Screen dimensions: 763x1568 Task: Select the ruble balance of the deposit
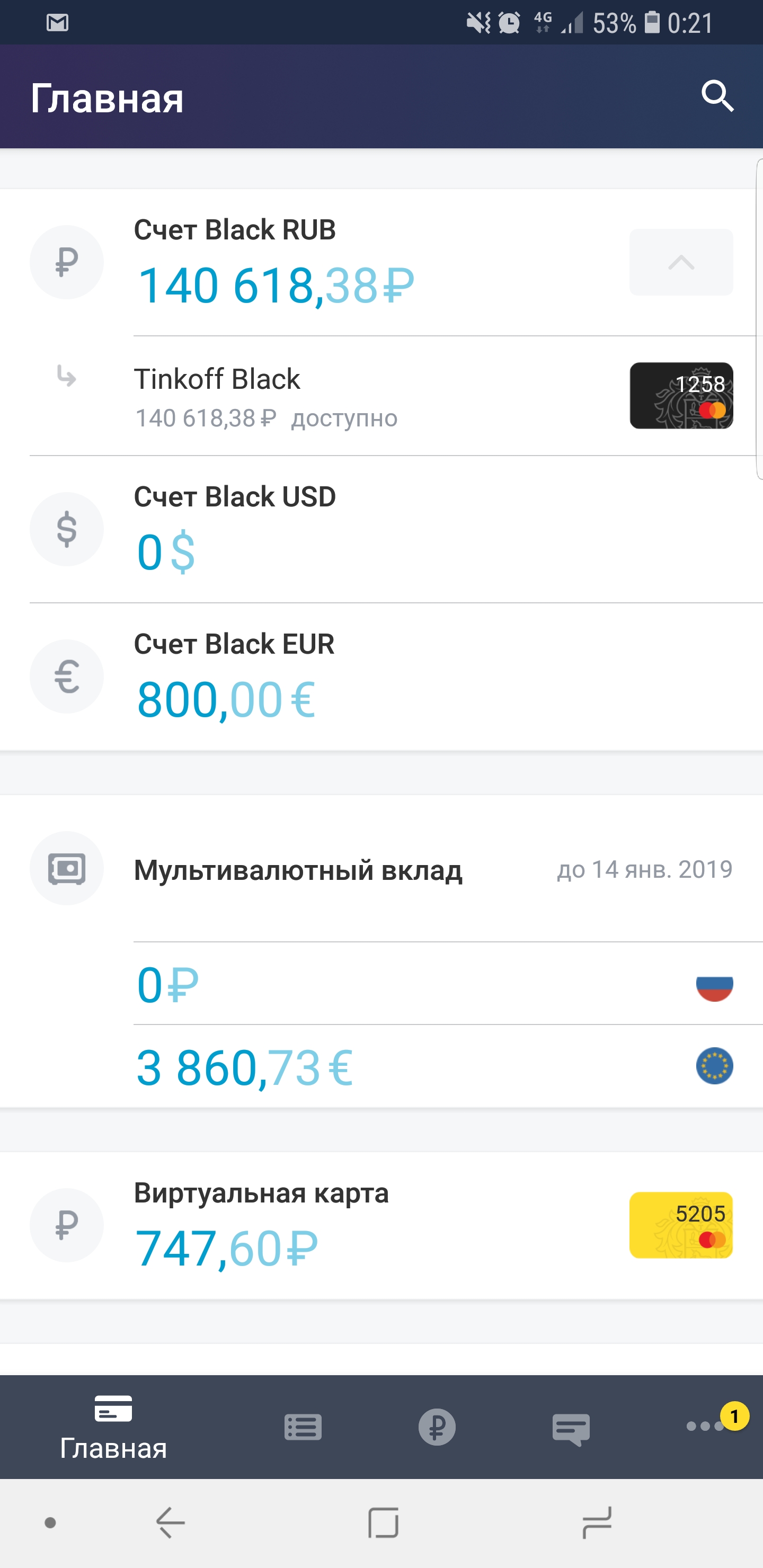coord(448,984)
